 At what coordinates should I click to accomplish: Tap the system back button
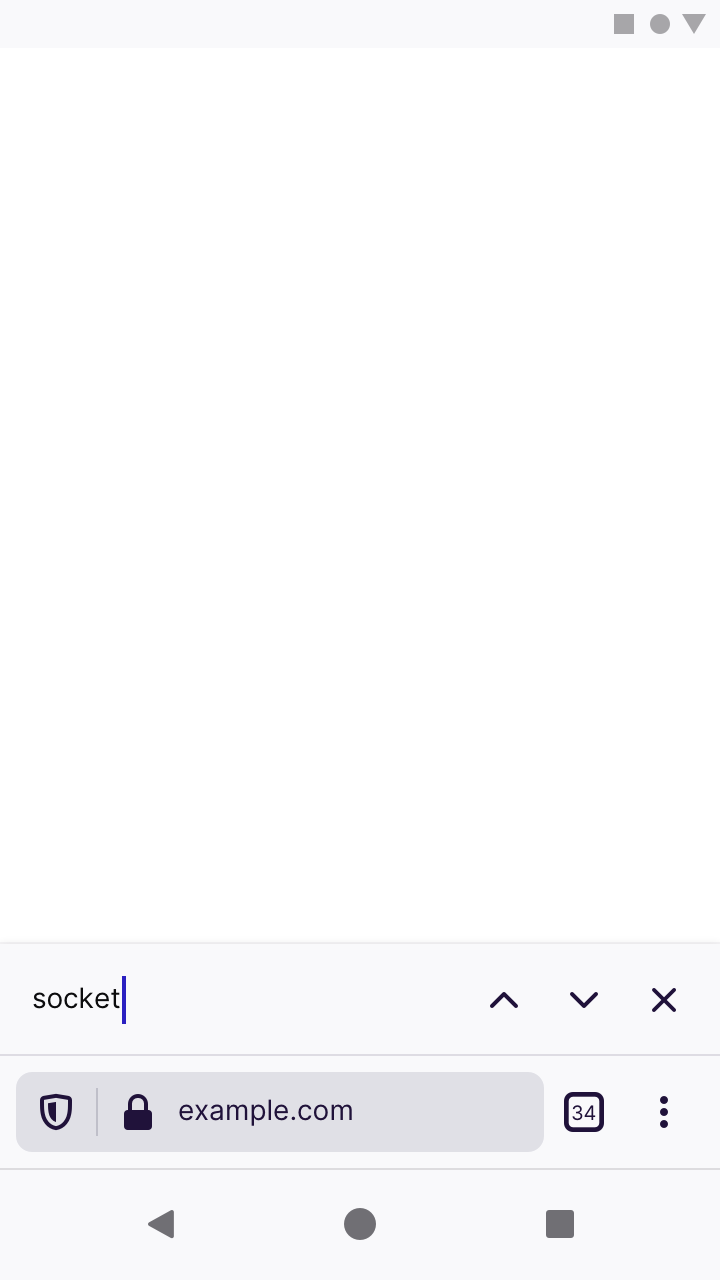[161, 1224]
